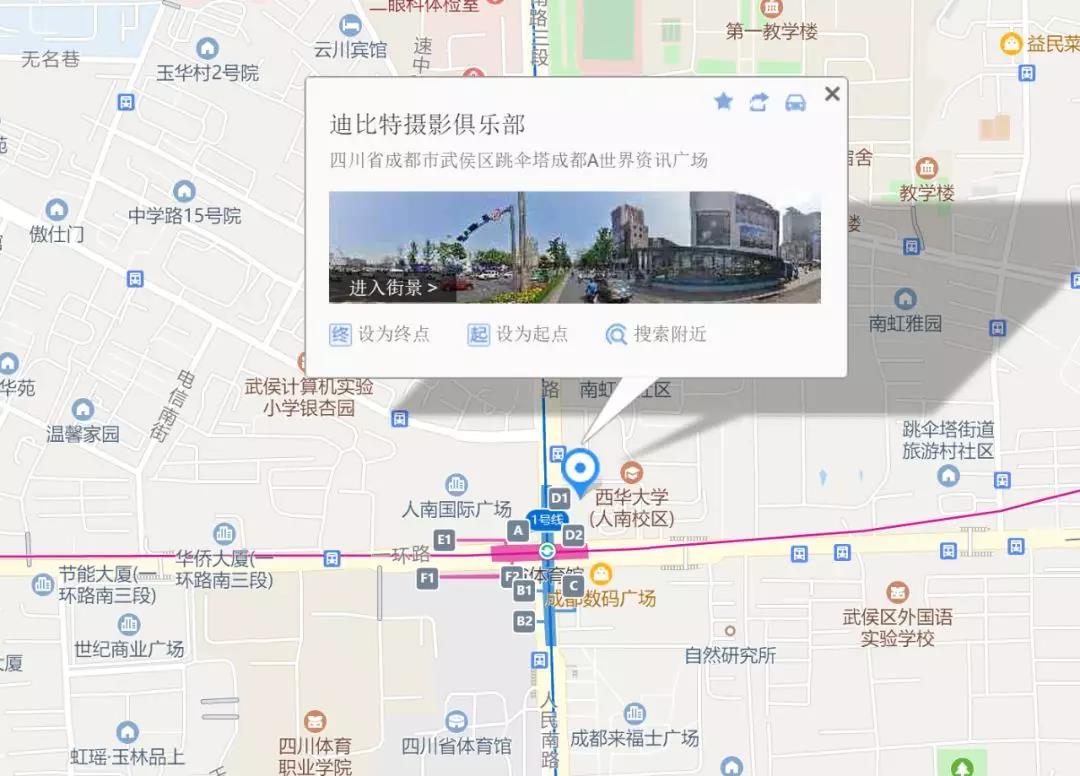1080x776 pixels.
Task: Close the location info popup
Action: [x=832, y=94]
